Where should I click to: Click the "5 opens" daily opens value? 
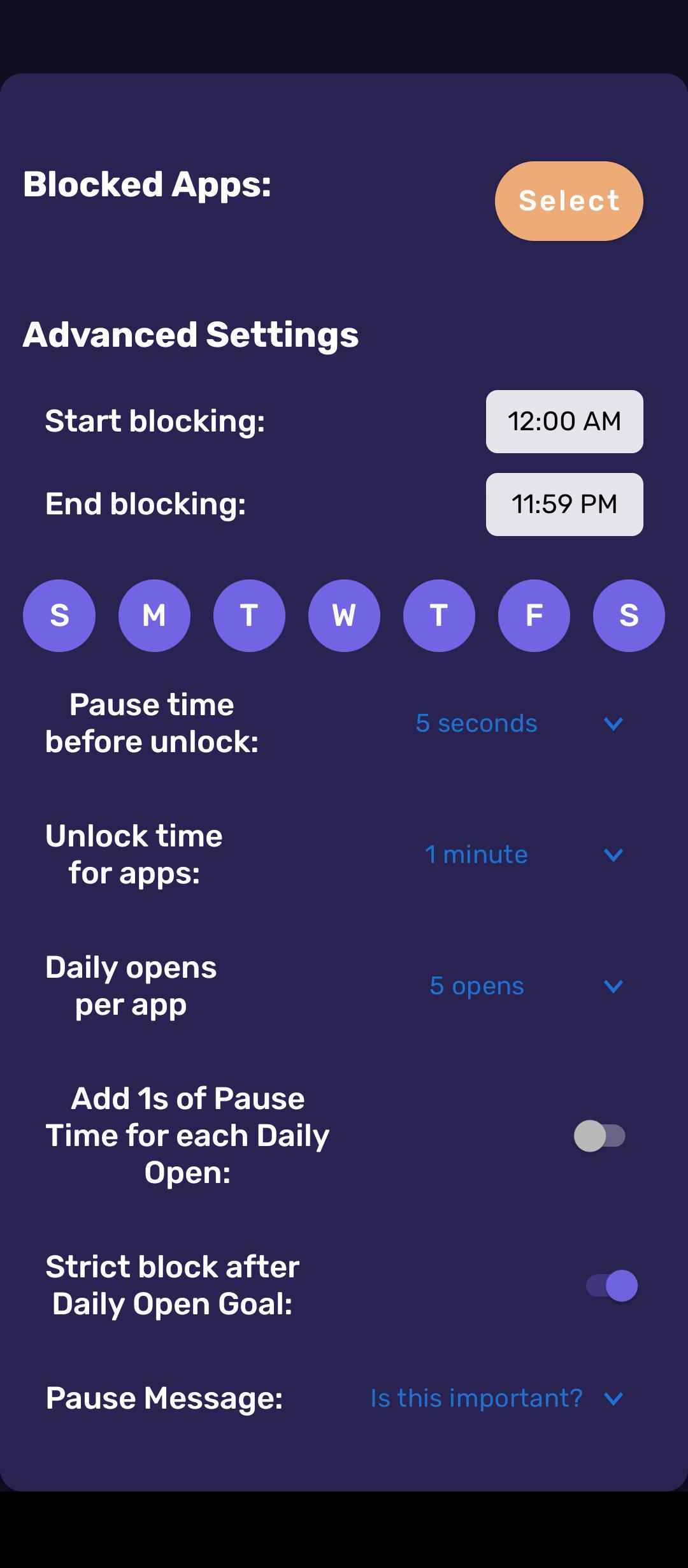tap(475, 985)
